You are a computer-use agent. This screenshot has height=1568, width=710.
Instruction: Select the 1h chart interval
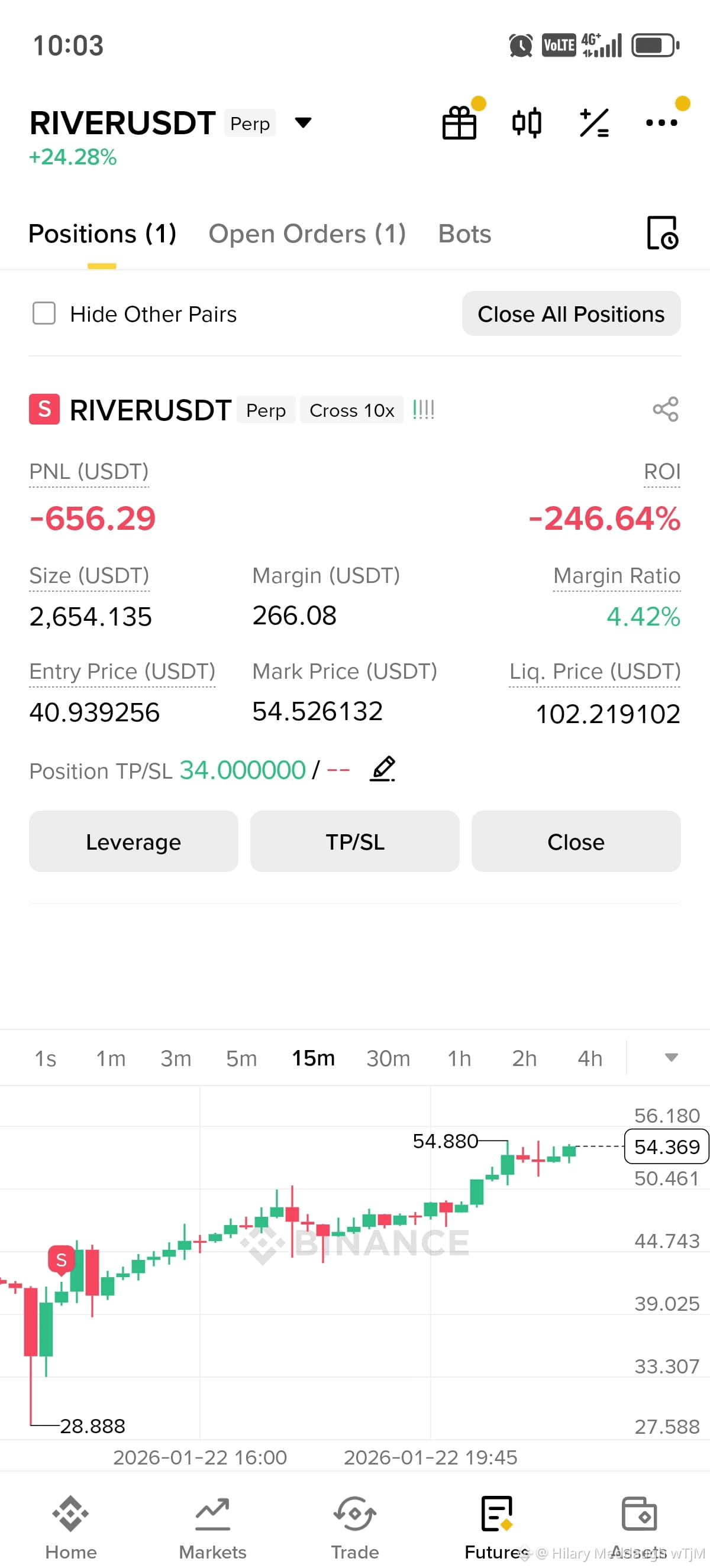click(x=459, y=1058)
